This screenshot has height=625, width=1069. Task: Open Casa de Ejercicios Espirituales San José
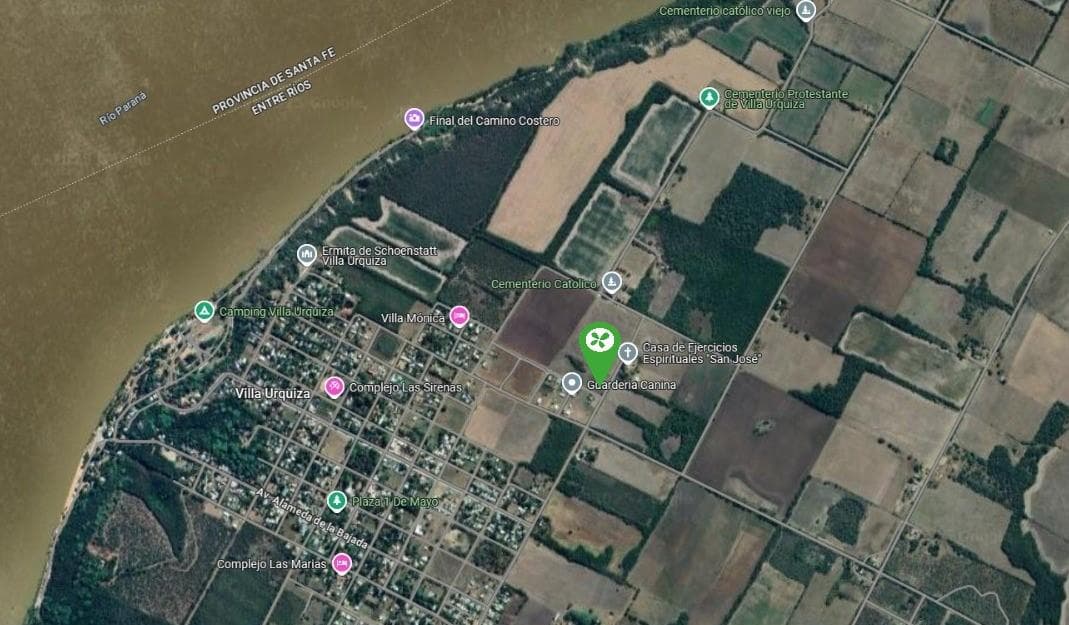point(628,352)
